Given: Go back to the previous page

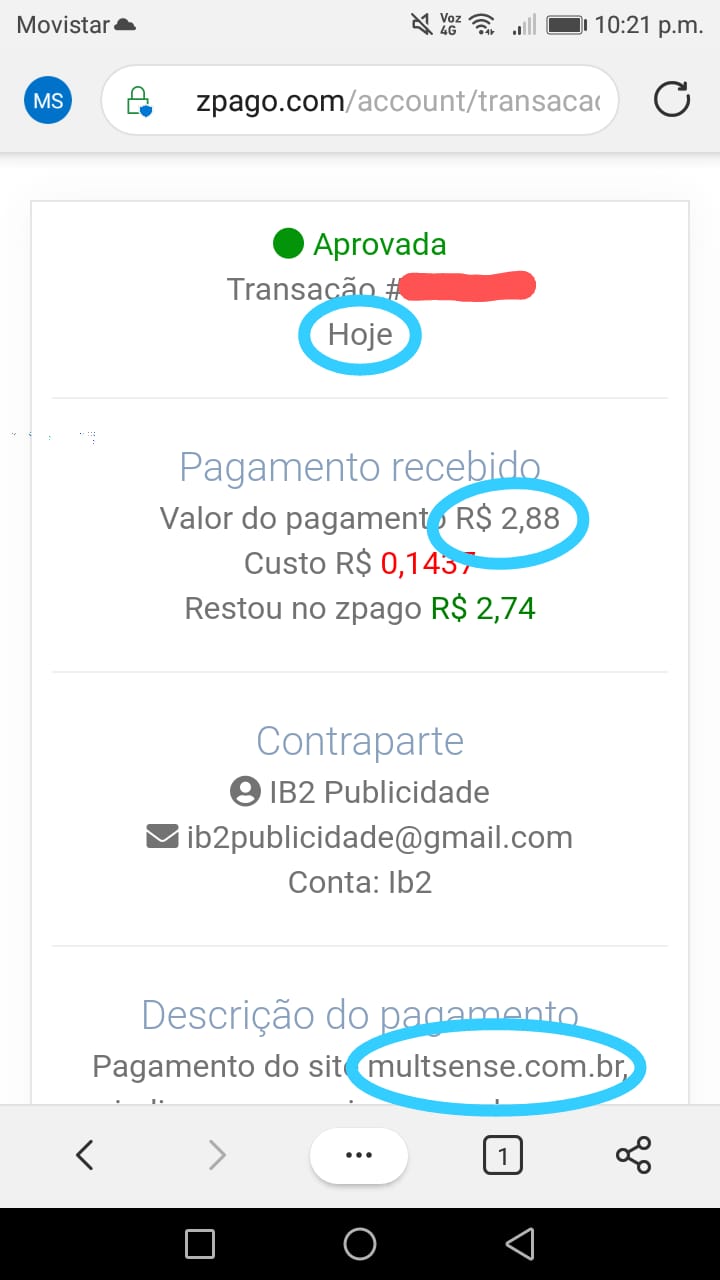Looking at the screenshot, I should [85, 1156].
